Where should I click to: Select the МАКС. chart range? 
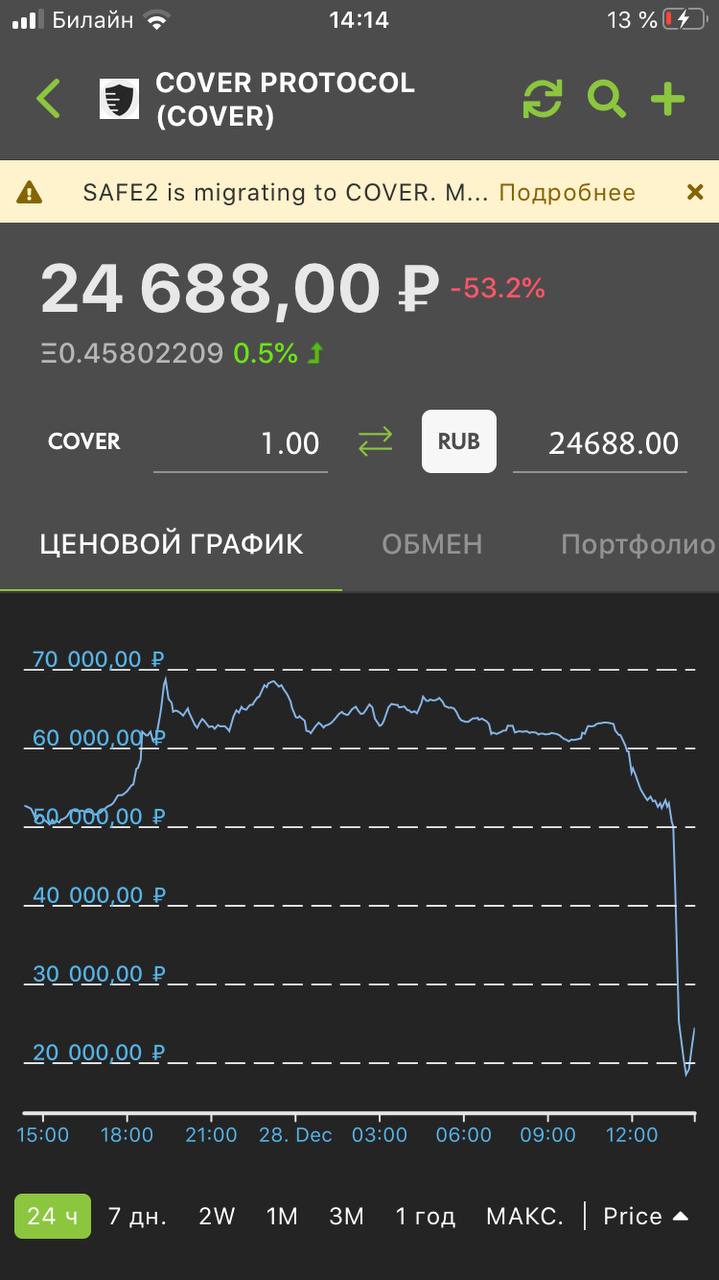pyautogui.click(x=525, y=1216)
